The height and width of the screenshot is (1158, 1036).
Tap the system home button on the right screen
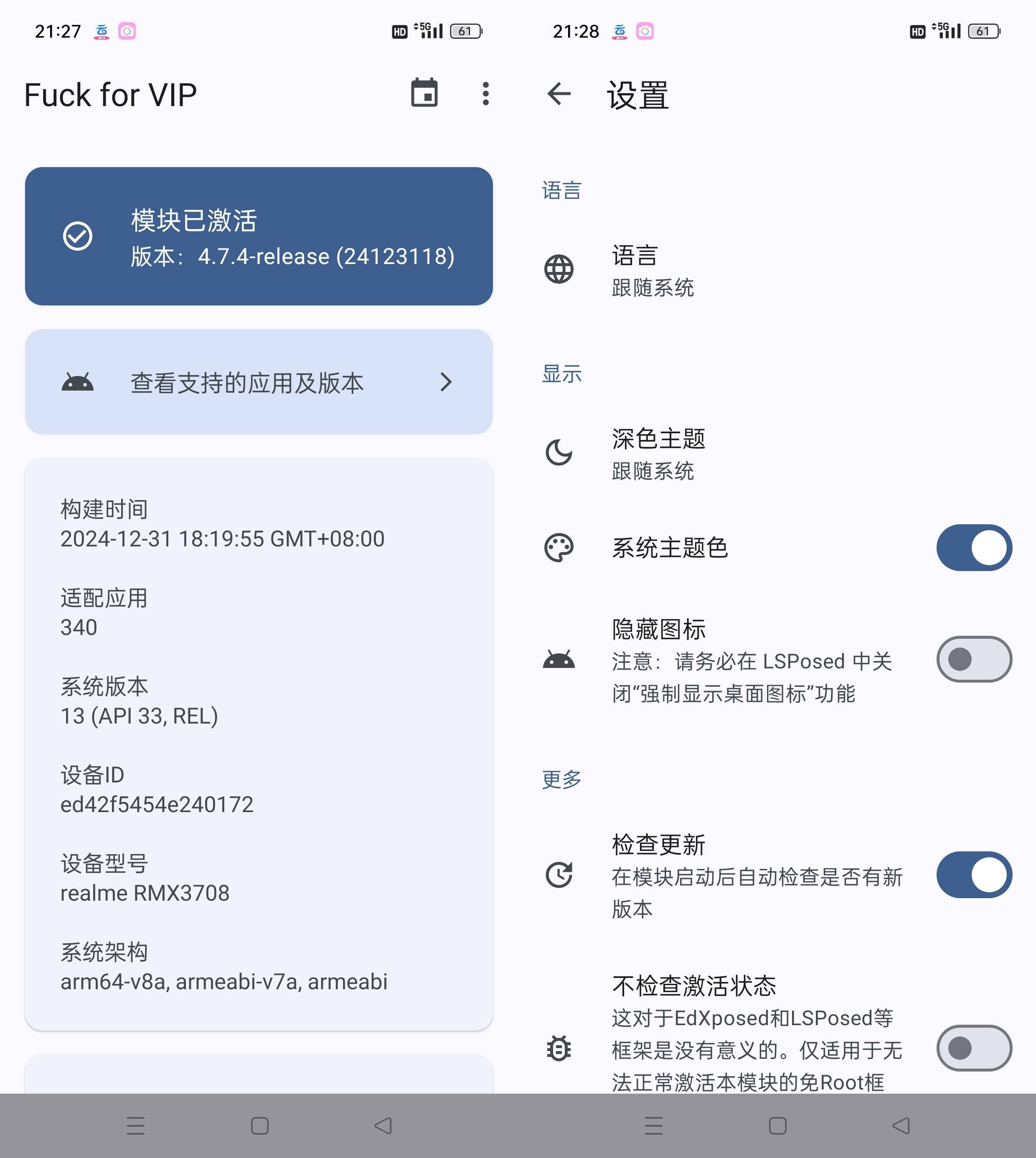(777, 1125)
